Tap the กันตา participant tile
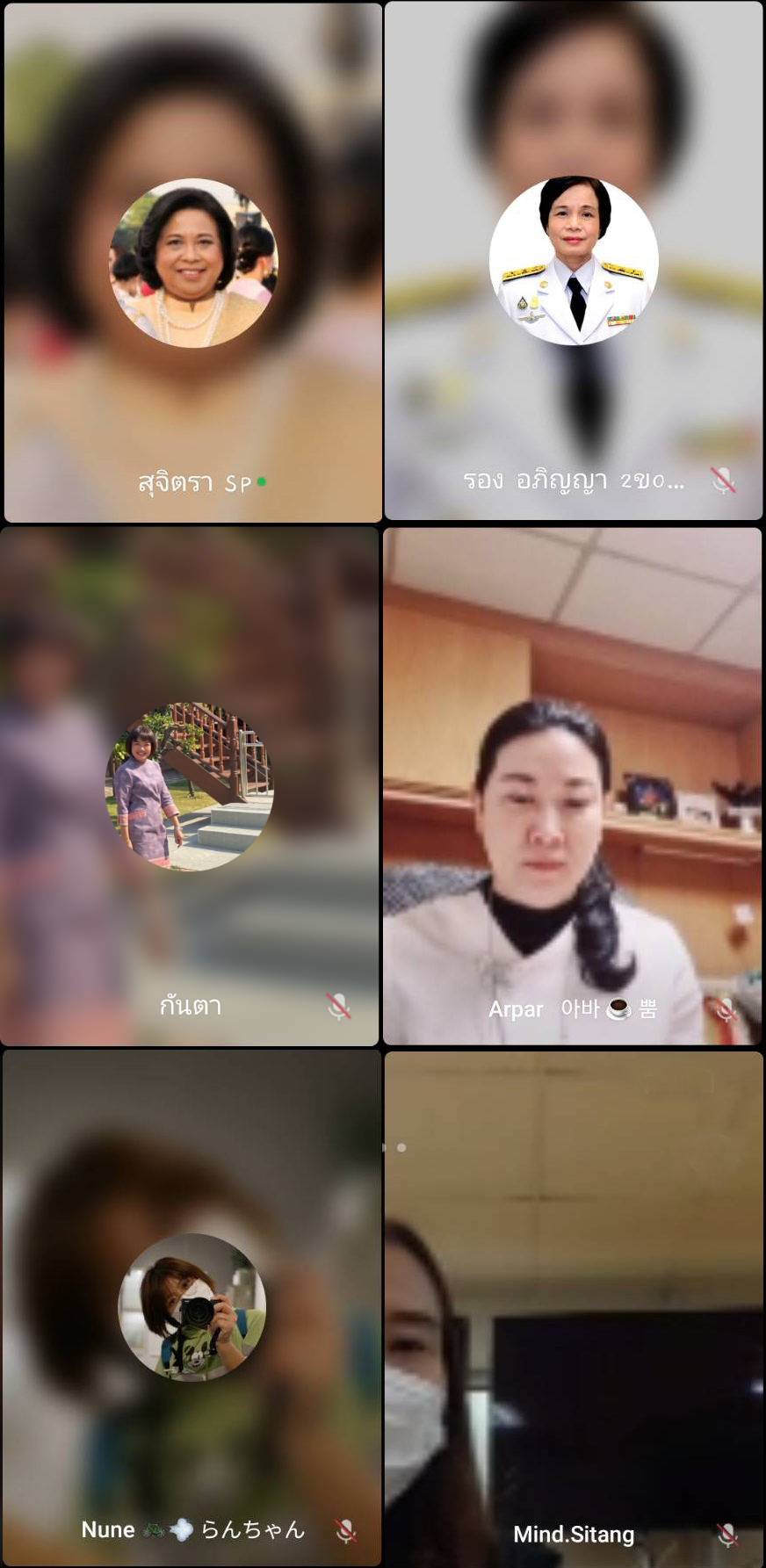The height and width of the screenshot is (1568, 766). click(190, 786)
